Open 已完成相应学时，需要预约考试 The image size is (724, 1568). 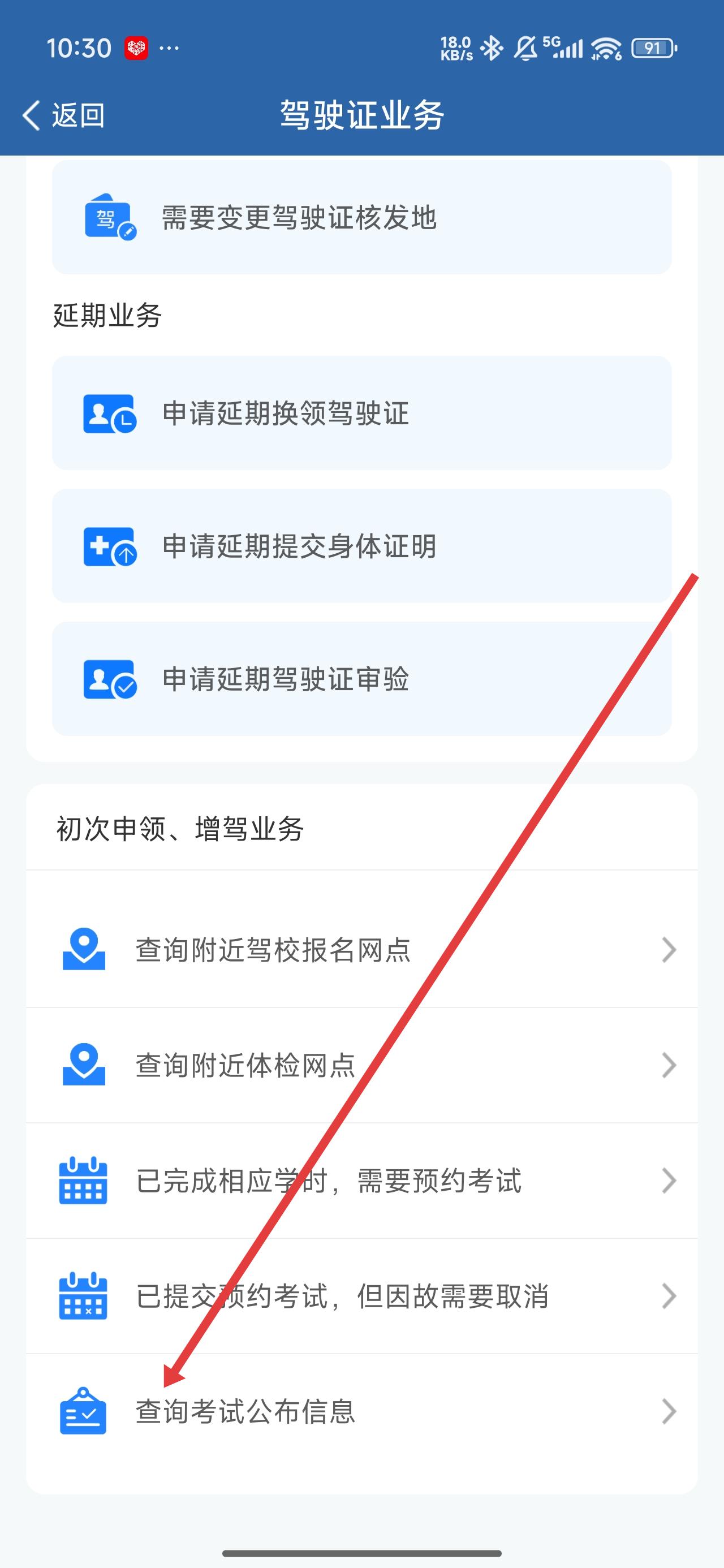click(361, 1181)
